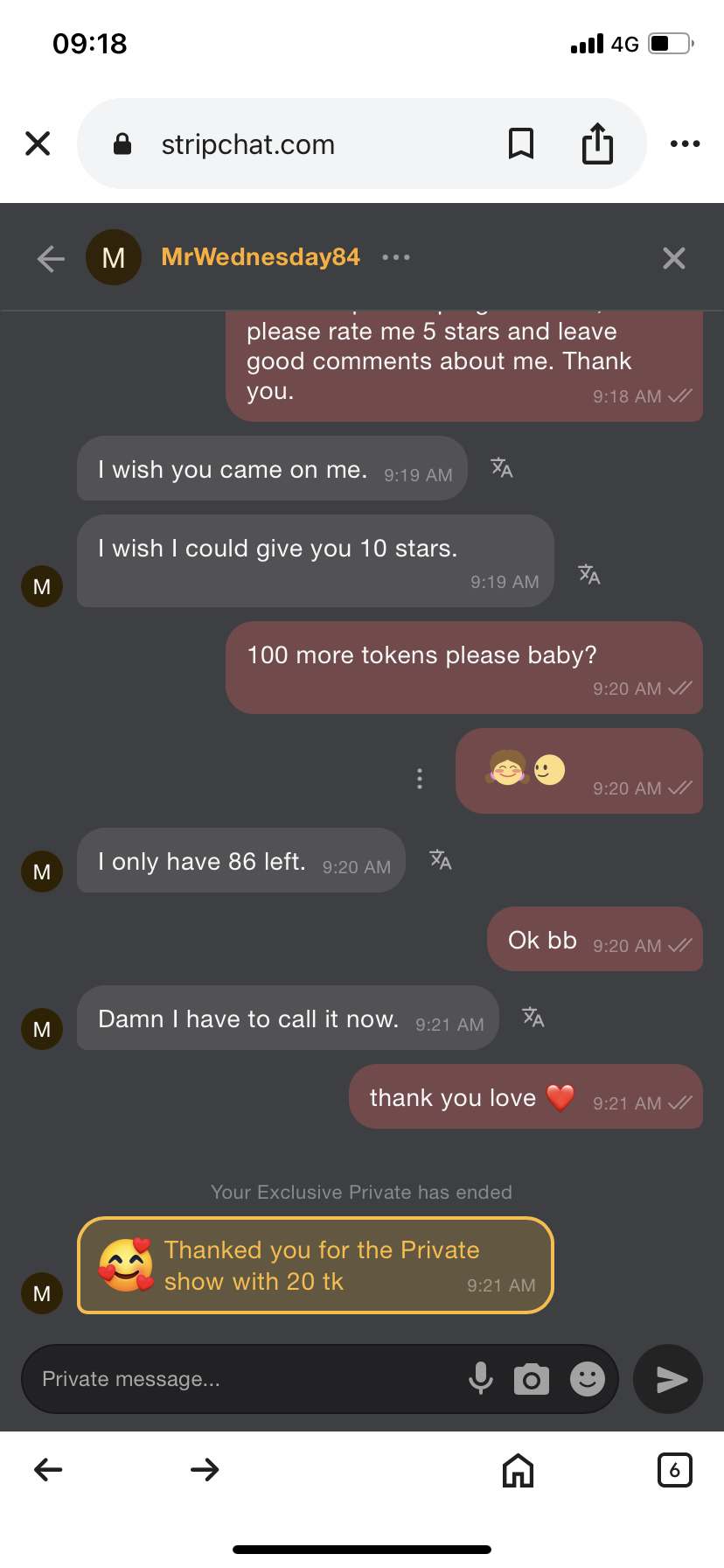The image size is (724, 1568).
Task: Translate "I wish I could give you 10 stars."
Action: 588,575
